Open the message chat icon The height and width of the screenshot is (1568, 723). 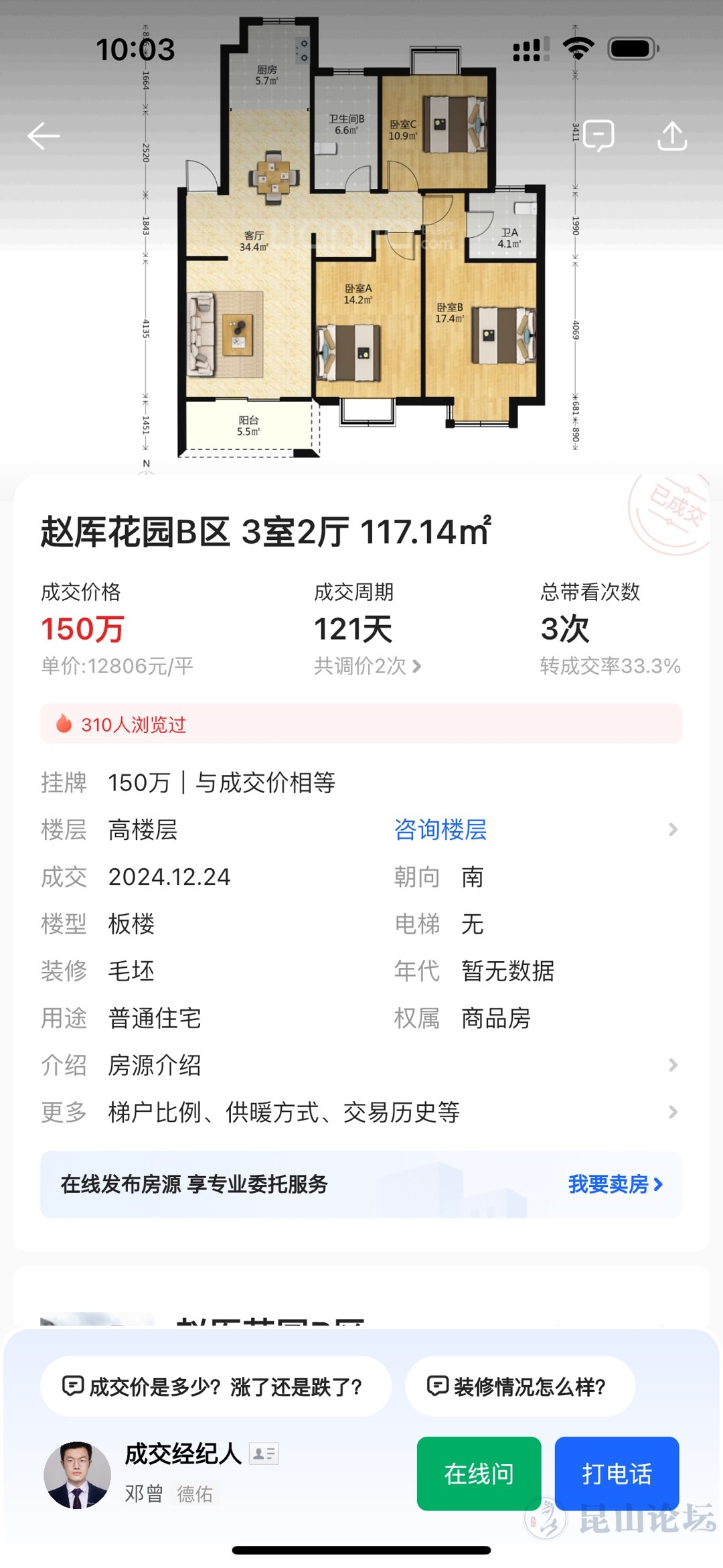(598, 136)
